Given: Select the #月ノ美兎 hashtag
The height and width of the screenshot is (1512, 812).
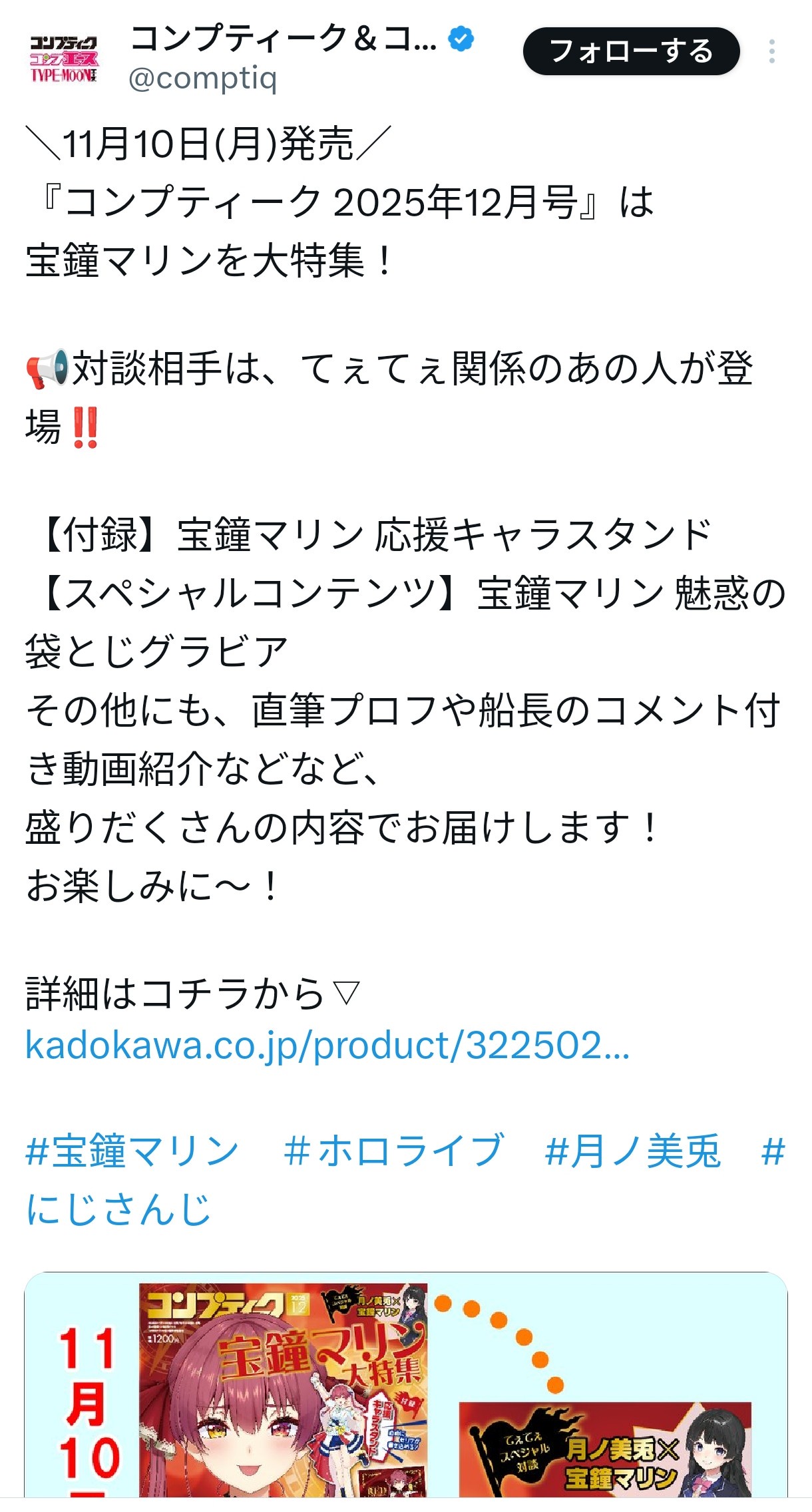Looking at the screenshot, I should click(632, 1151).
